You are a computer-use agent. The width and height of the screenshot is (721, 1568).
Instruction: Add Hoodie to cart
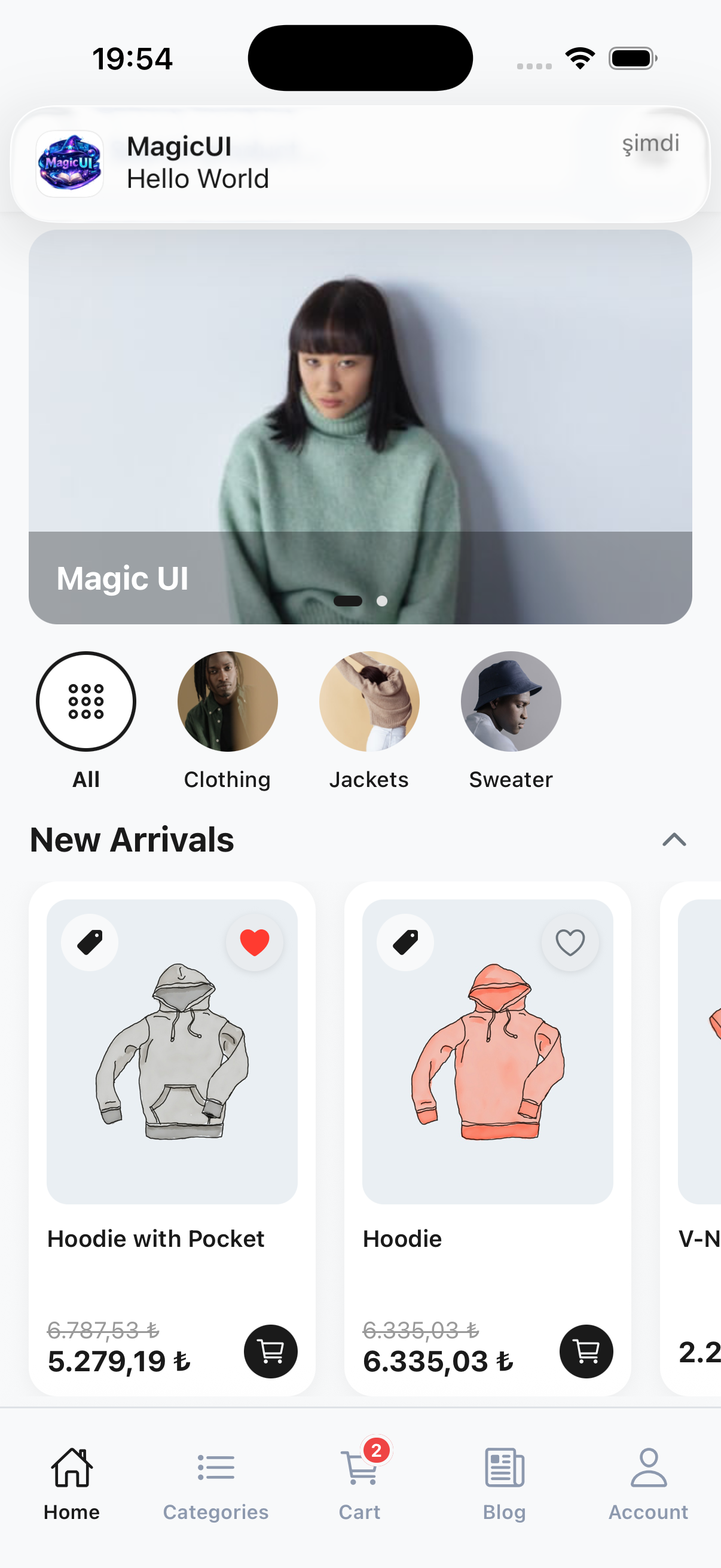(x=585, y=1352)
